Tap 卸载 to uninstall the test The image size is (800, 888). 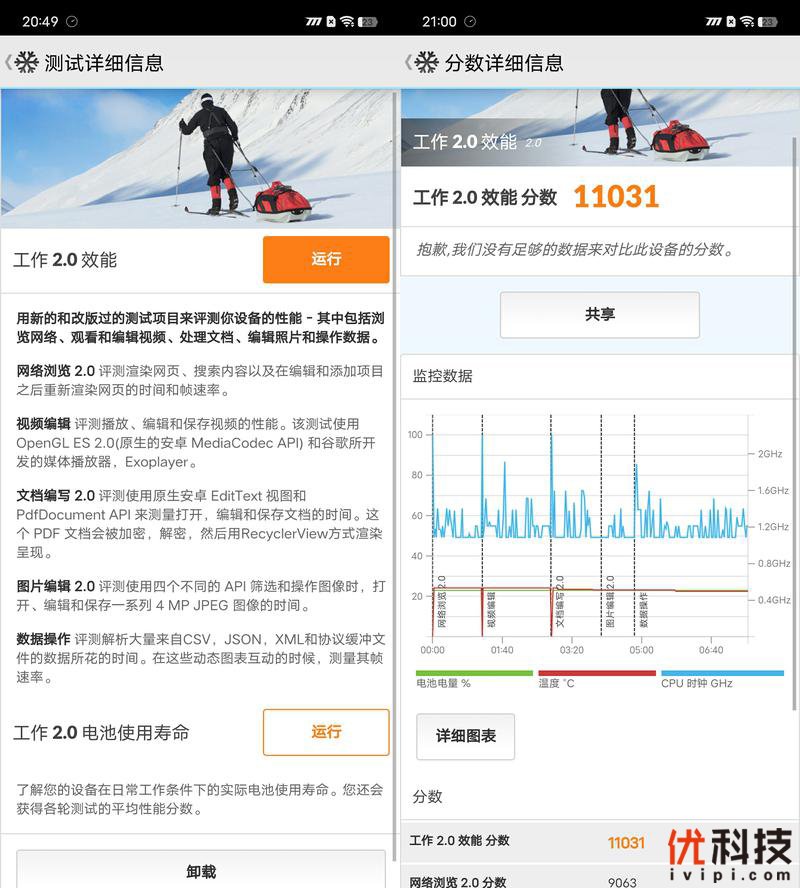pyautogui.click(x=201, y=871)
